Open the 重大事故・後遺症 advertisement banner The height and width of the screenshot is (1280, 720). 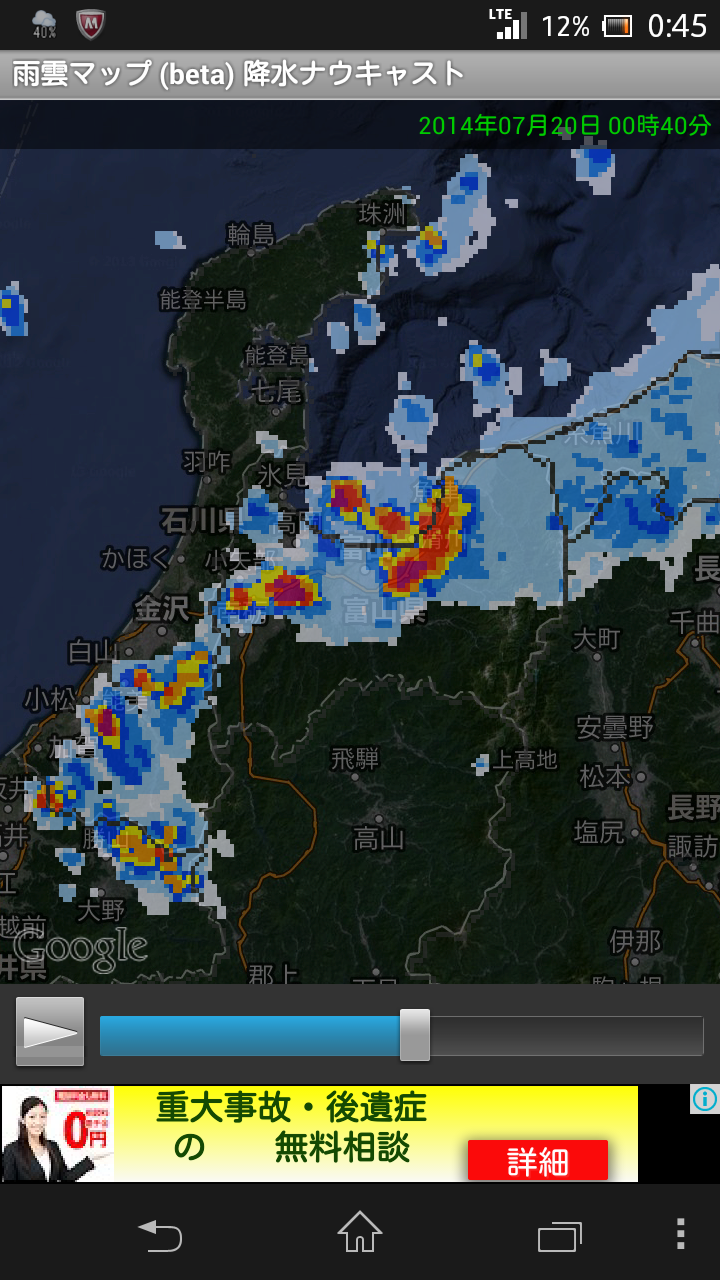click(320, 1134)
